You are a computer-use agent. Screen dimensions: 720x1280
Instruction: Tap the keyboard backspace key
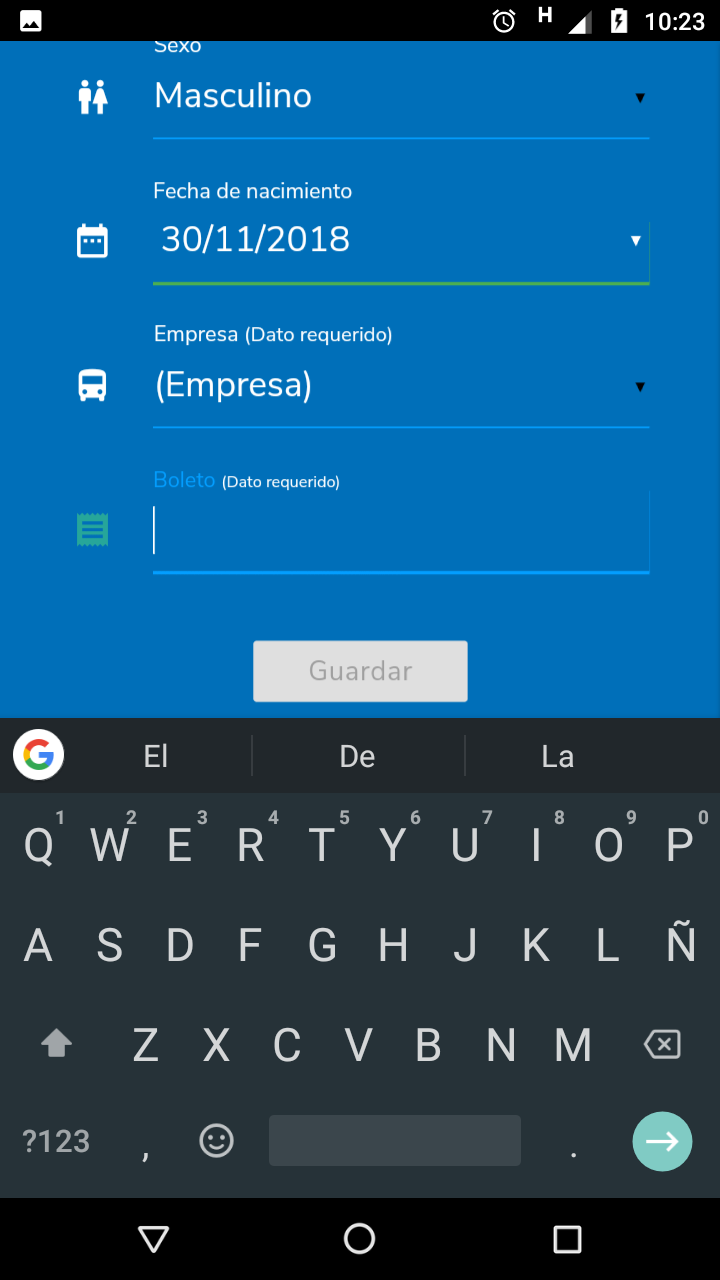pos(662,1045)
